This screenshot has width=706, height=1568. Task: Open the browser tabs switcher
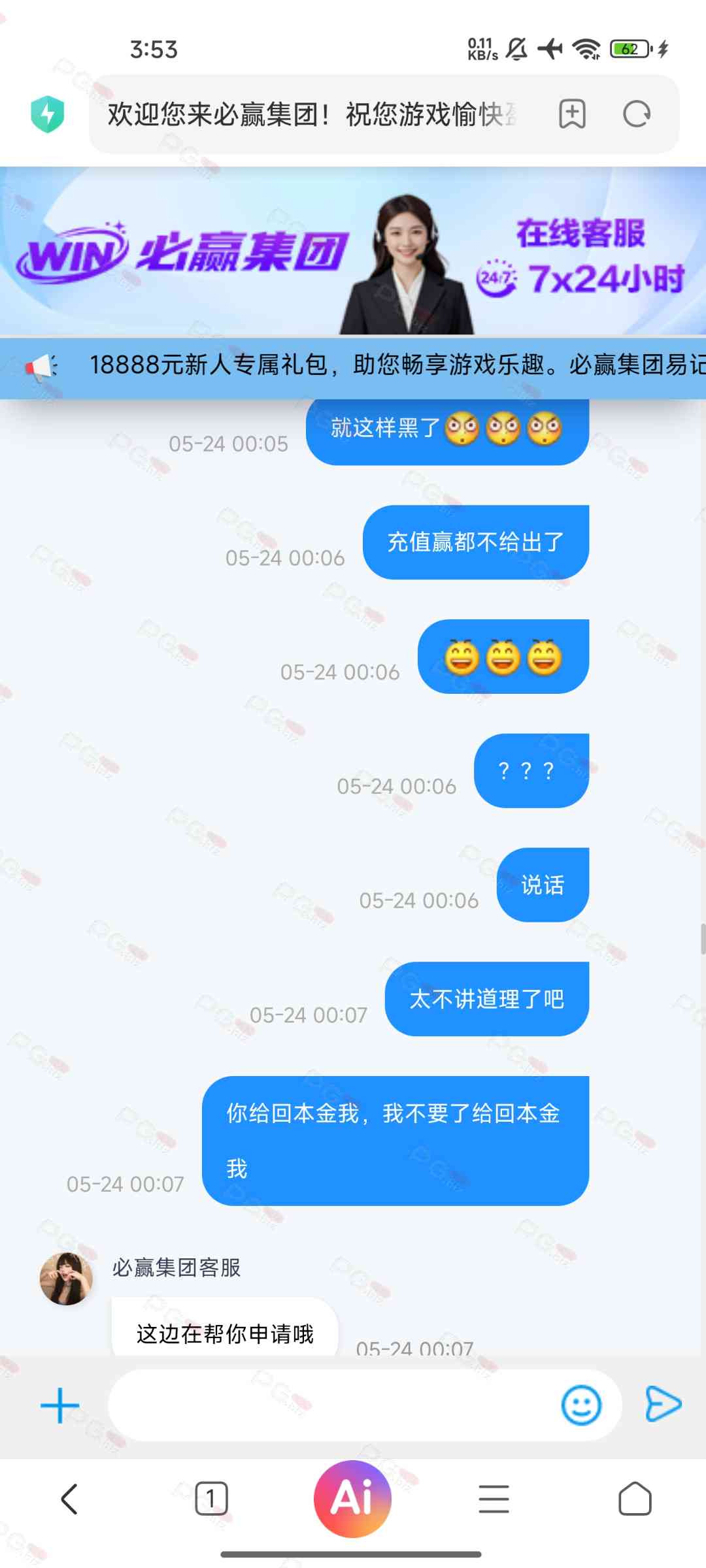[x=211, y=1499]
